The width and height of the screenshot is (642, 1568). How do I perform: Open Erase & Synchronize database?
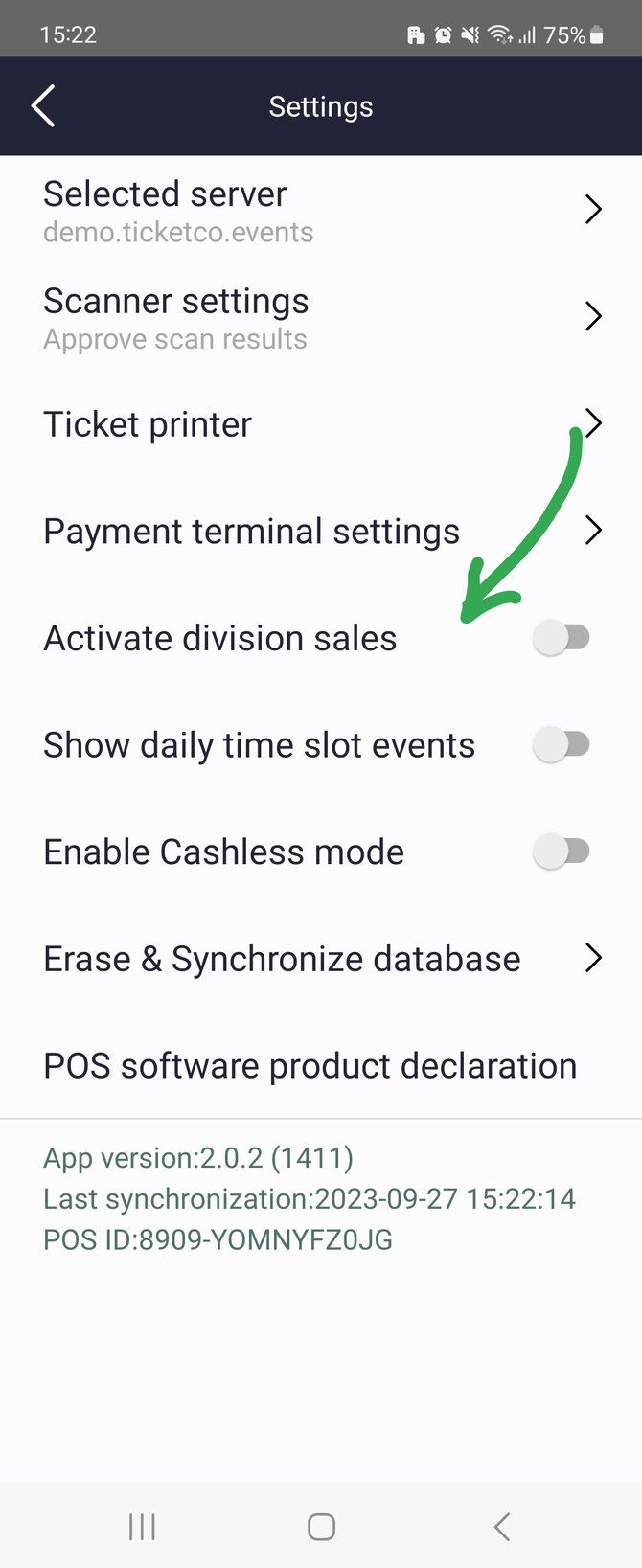(x=321, y=959)
